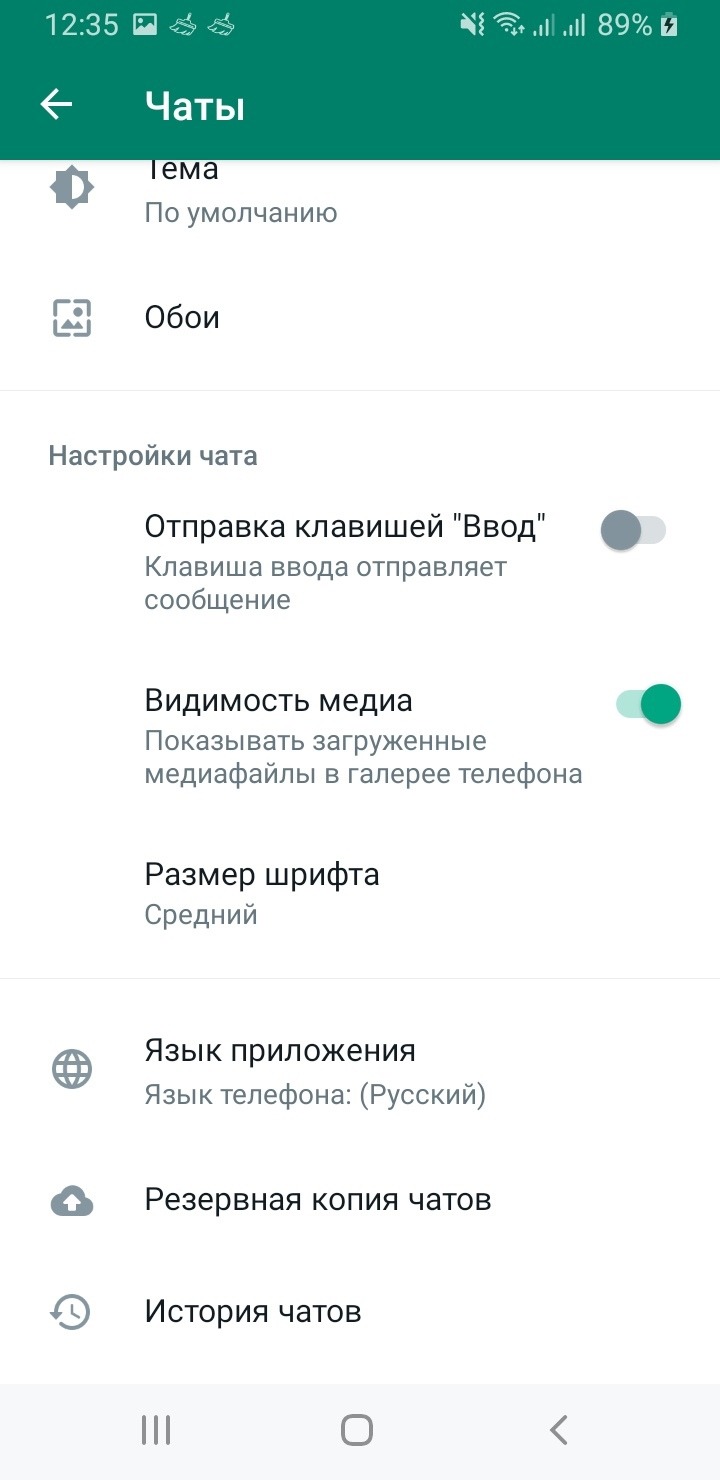Enable Отправка клавишей "Ввод" switch
Viewport: 720px width, 1480px height.
click(x=633, y=530)
